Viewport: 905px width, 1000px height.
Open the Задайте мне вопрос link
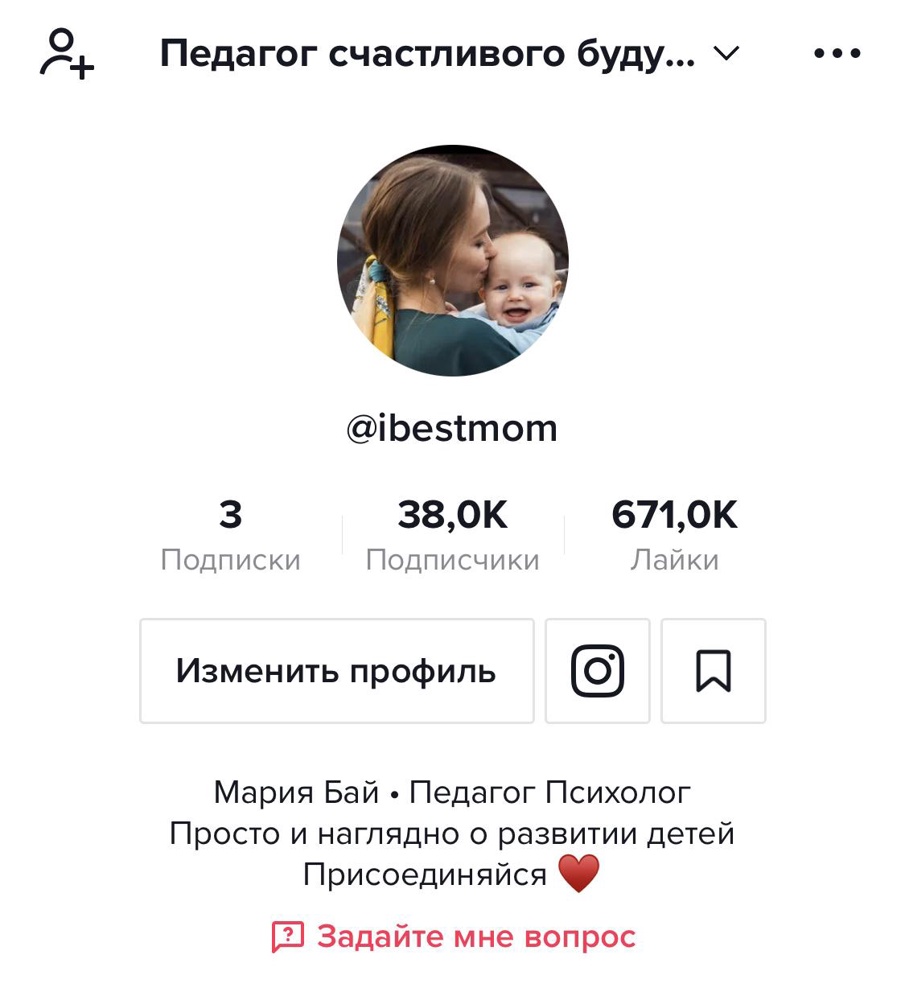[453, 937]
